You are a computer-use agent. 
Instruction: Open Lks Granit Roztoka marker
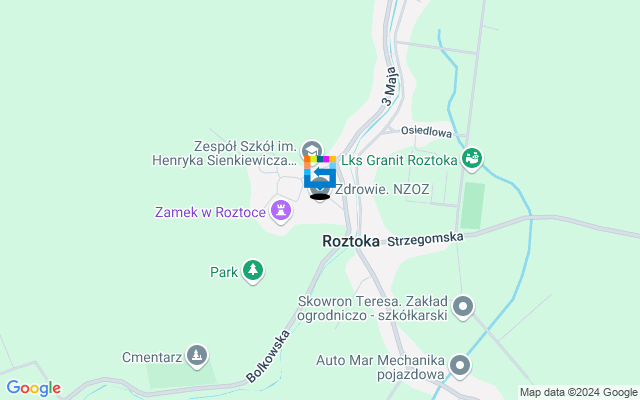pyautogui.click(x=472, y=159)
